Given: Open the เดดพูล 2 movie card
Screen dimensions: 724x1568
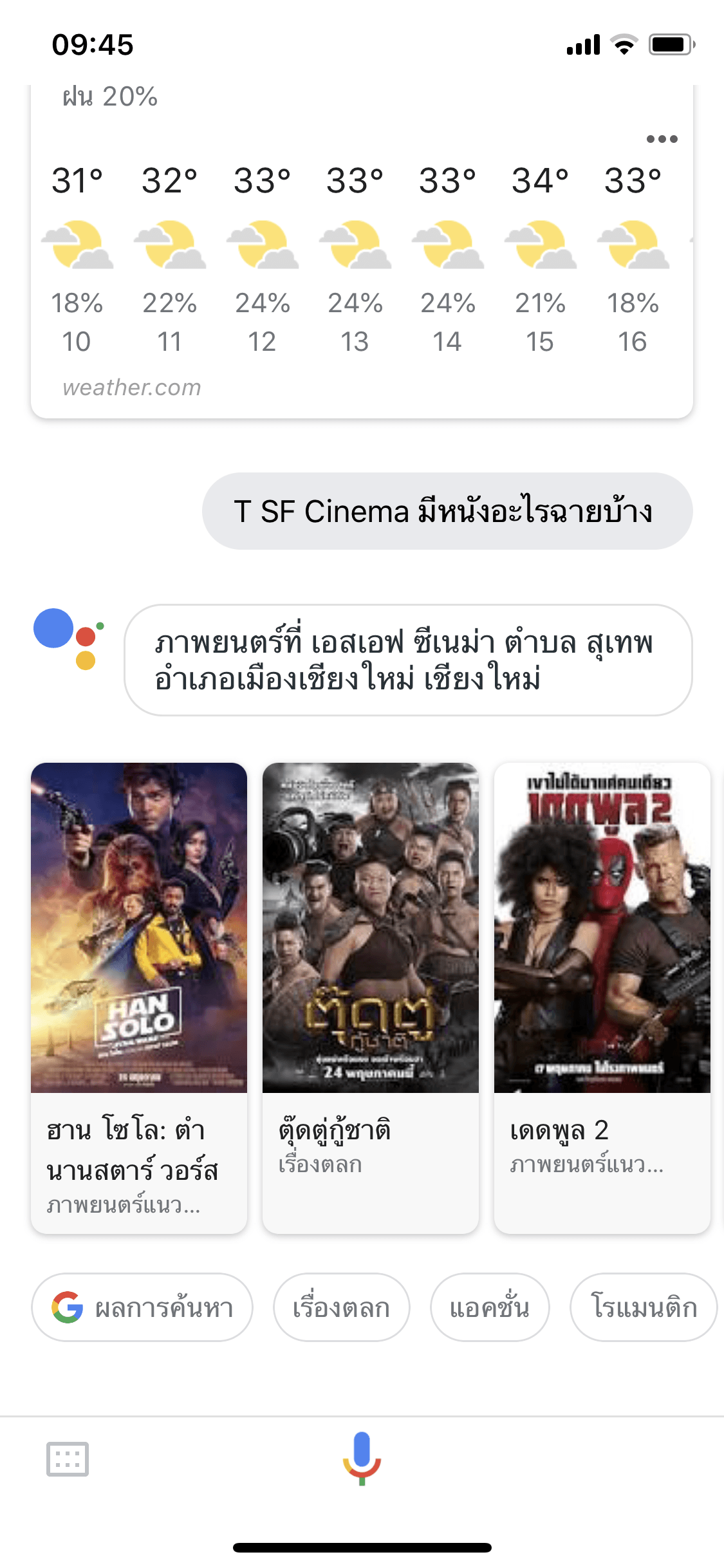Looking at the screenshot, I should 602,996.
